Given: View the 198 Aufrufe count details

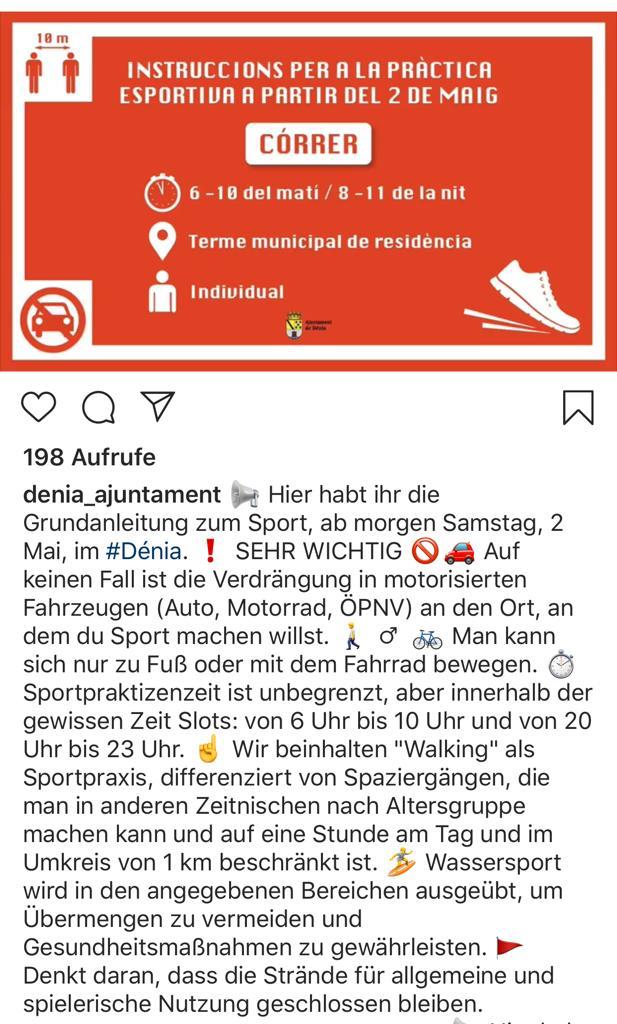Looking at the screenshot, I should point(89,458).
